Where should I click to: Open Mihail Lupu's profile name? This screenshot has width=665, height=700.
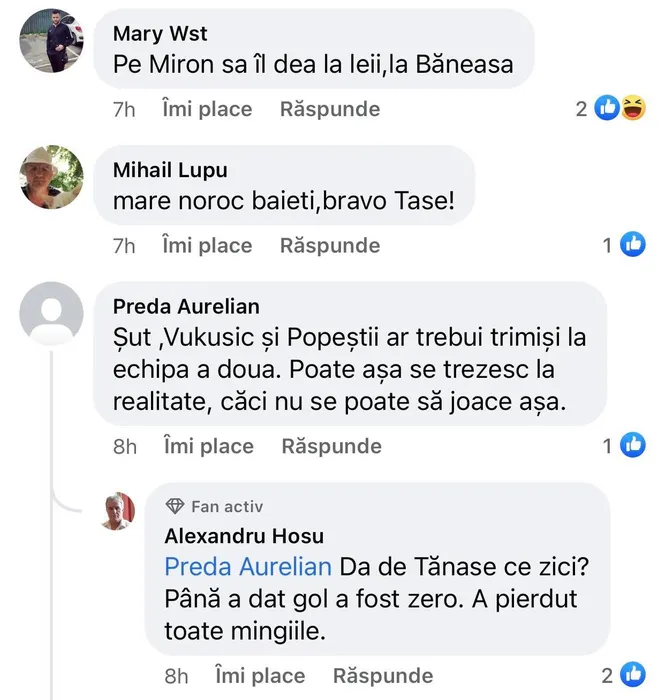pyautogui.click(x=170, y=170)
